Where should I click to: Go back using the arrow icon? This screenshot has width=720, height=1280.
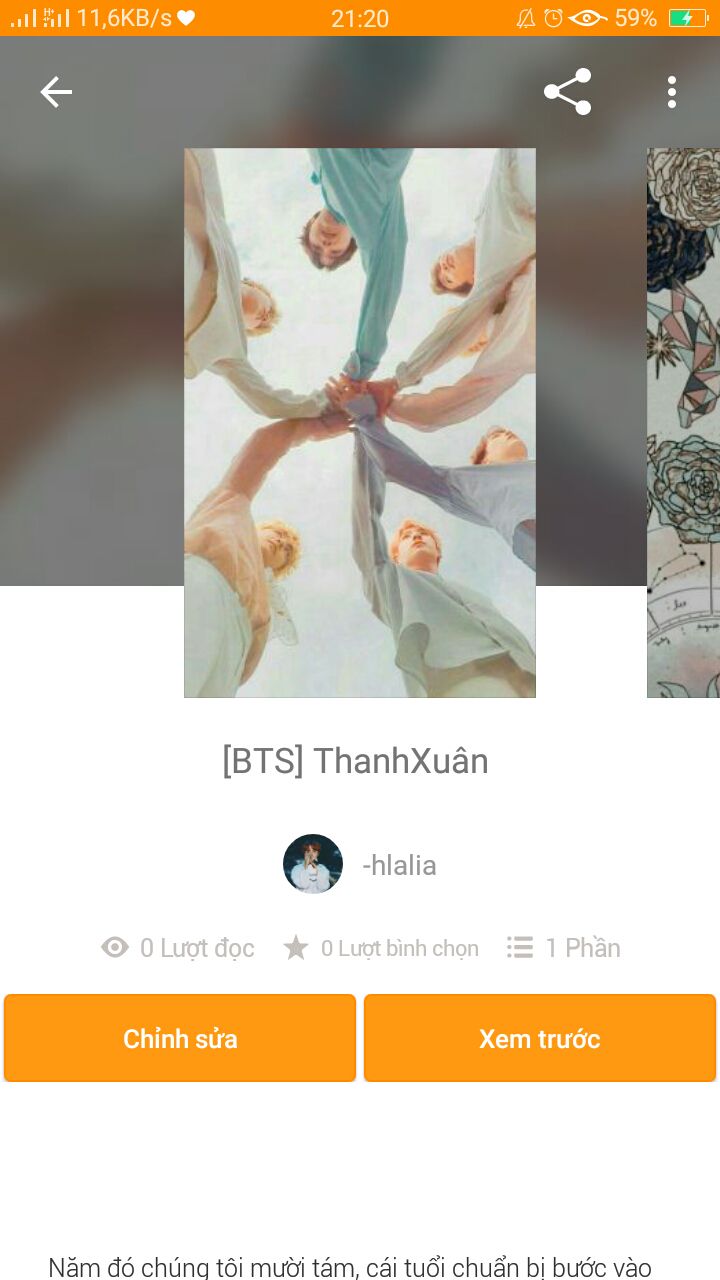56,92
